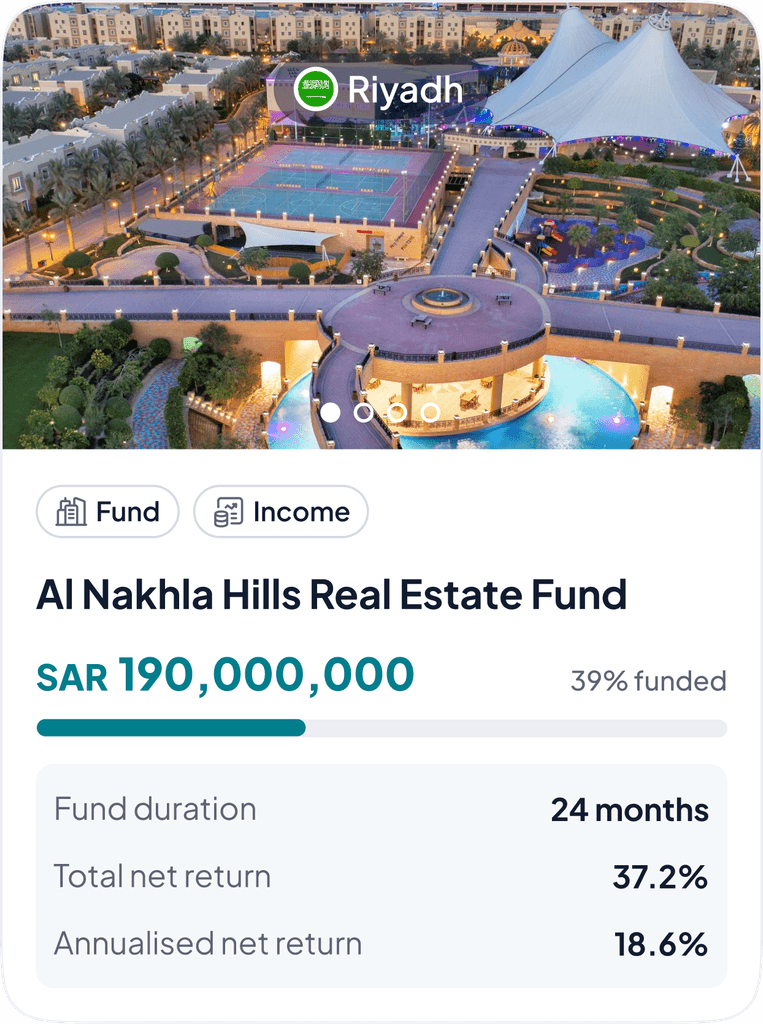Screen dimensions: 763x1024
Task: Expand the Total net return row
Action: [x=381, y=876]
